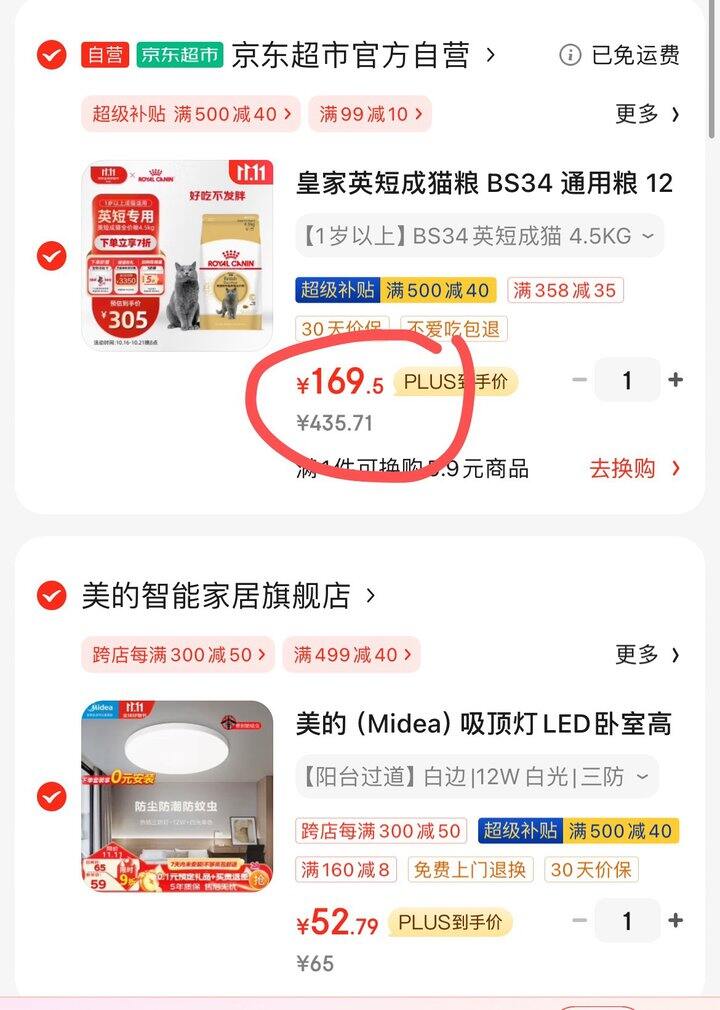Open the 跨店每满300减50 coupon chip
The width and height of the screenshot is (720, 1010).
(x=179, y=655)
